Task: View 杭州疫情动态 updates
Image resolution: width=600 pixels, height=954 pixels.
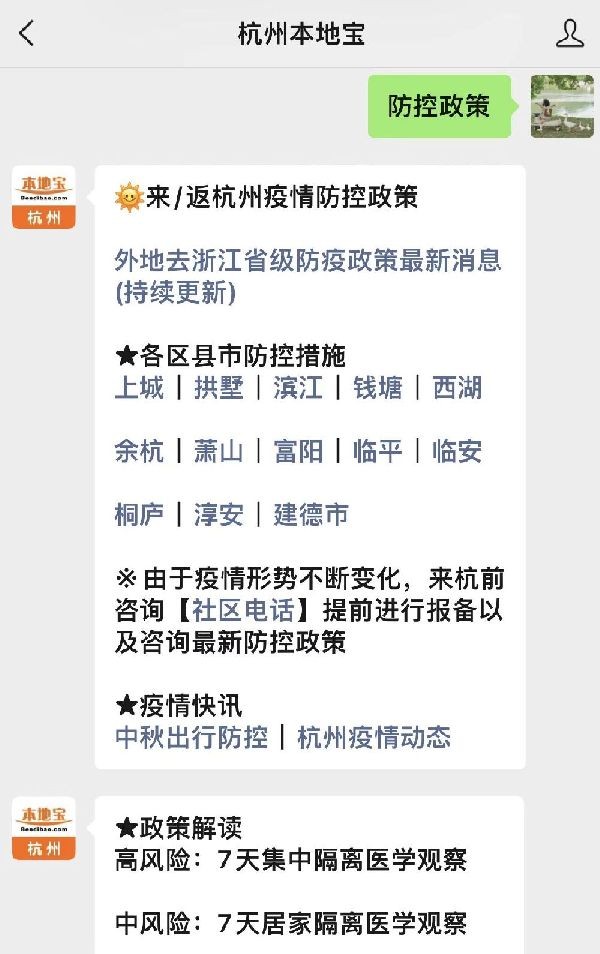Action: [x=374, y=737]
